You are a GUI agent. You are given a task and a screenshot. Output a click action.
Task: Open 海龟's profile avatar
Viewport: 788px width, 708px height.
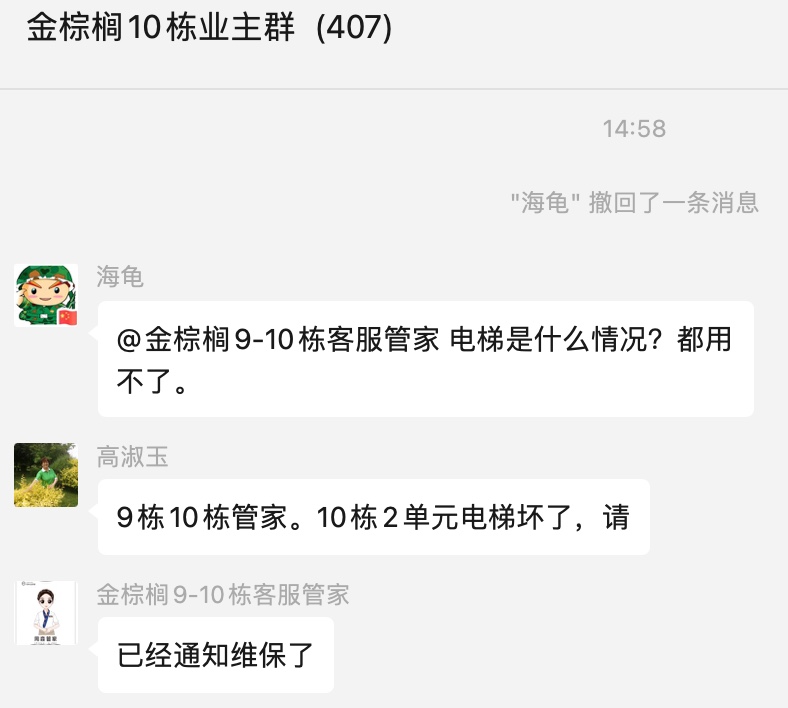click(46, 295)
